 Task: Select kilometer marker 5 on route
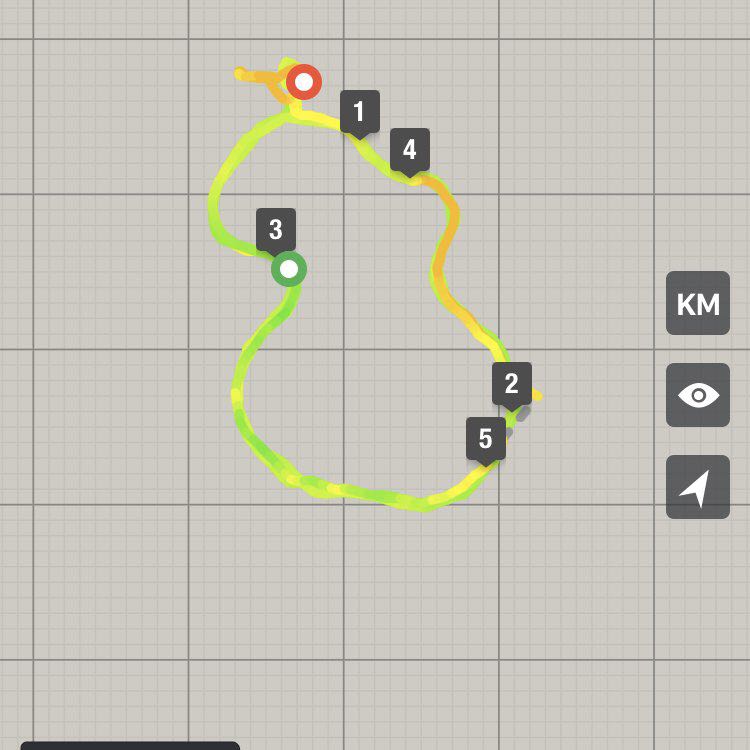[x=486, y=439]
